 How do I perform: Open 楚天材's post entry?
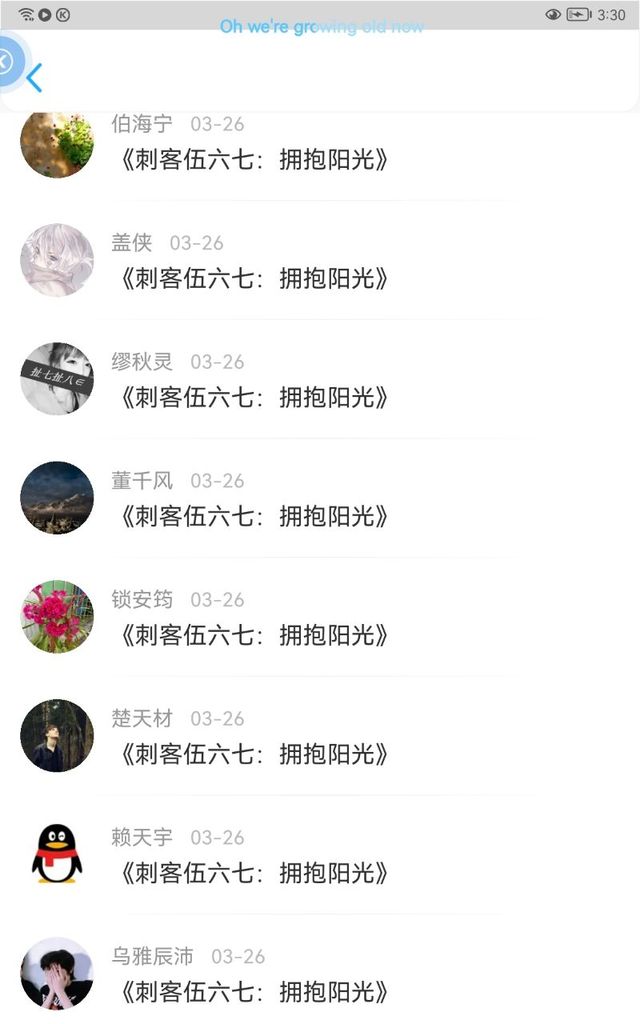[320, 736]
